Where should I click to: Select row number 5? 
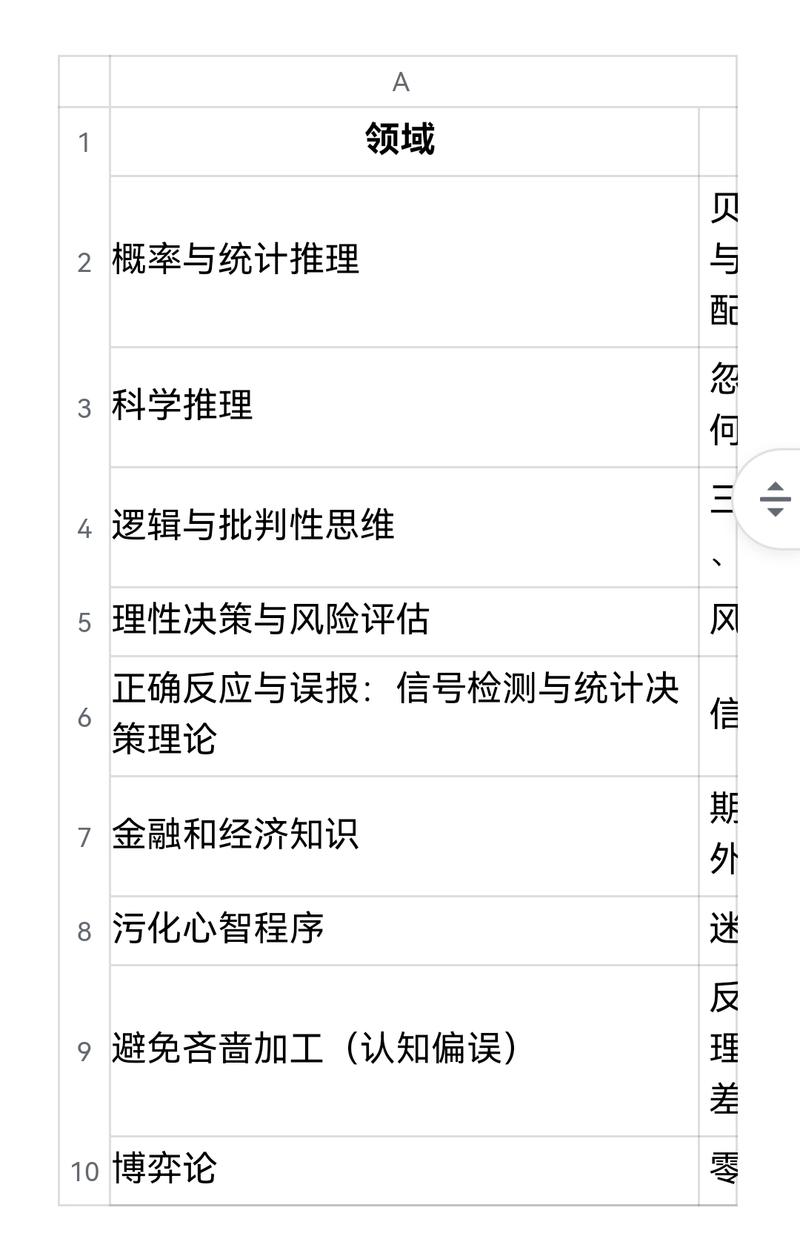[84, 622]
